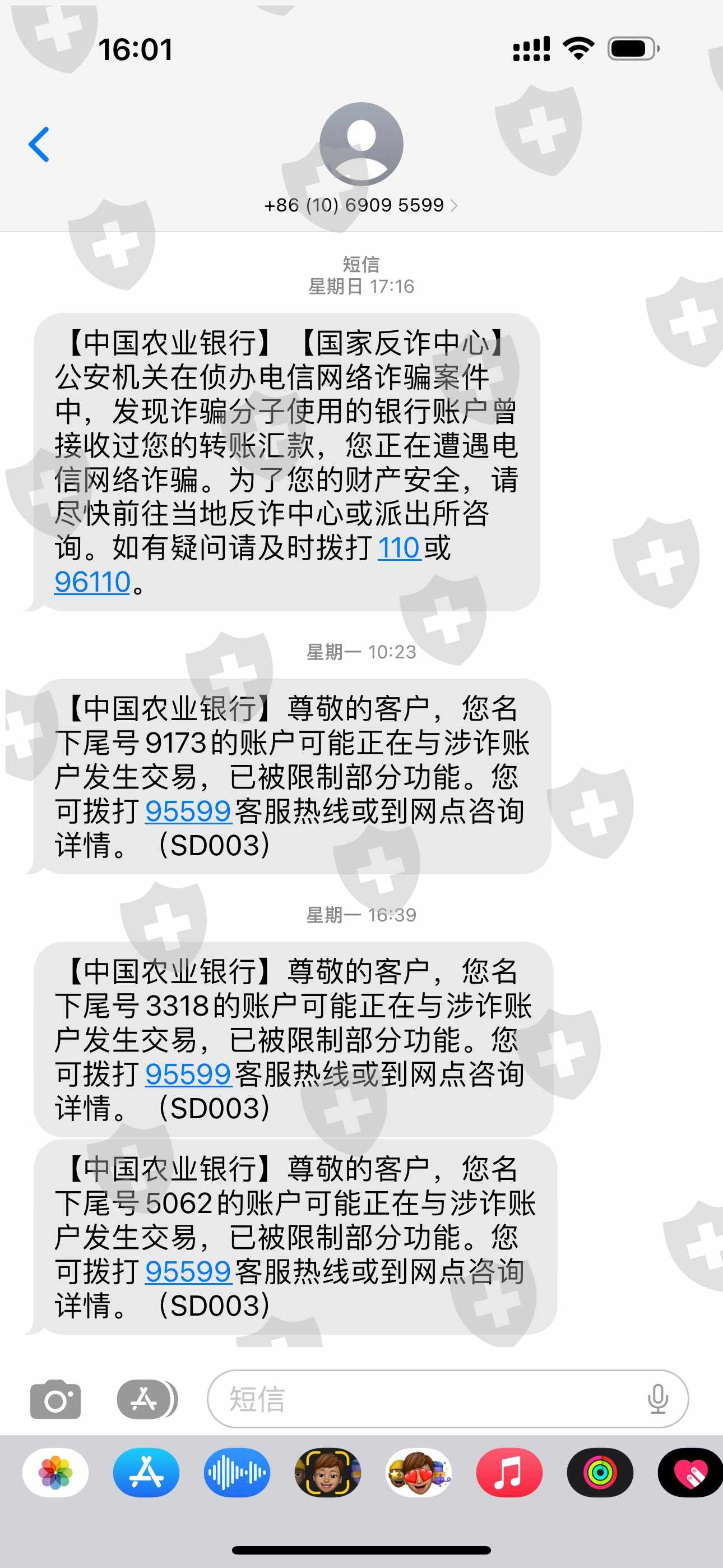Go back to the message list
Viewport: 723px width, 1568px height.
point(39,144)
